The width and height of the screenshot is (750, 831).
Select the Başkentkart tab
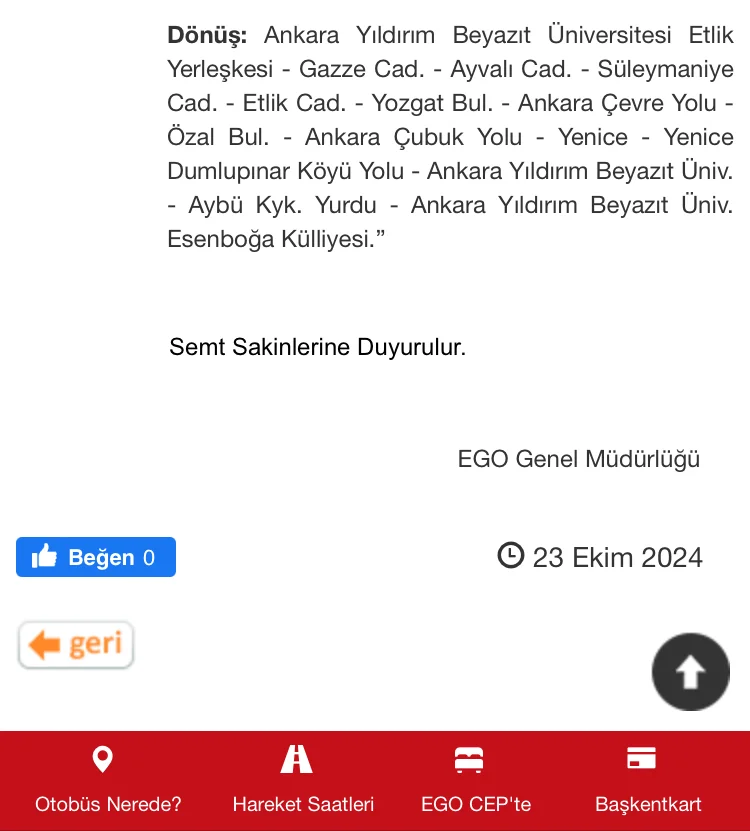point(648,780)
